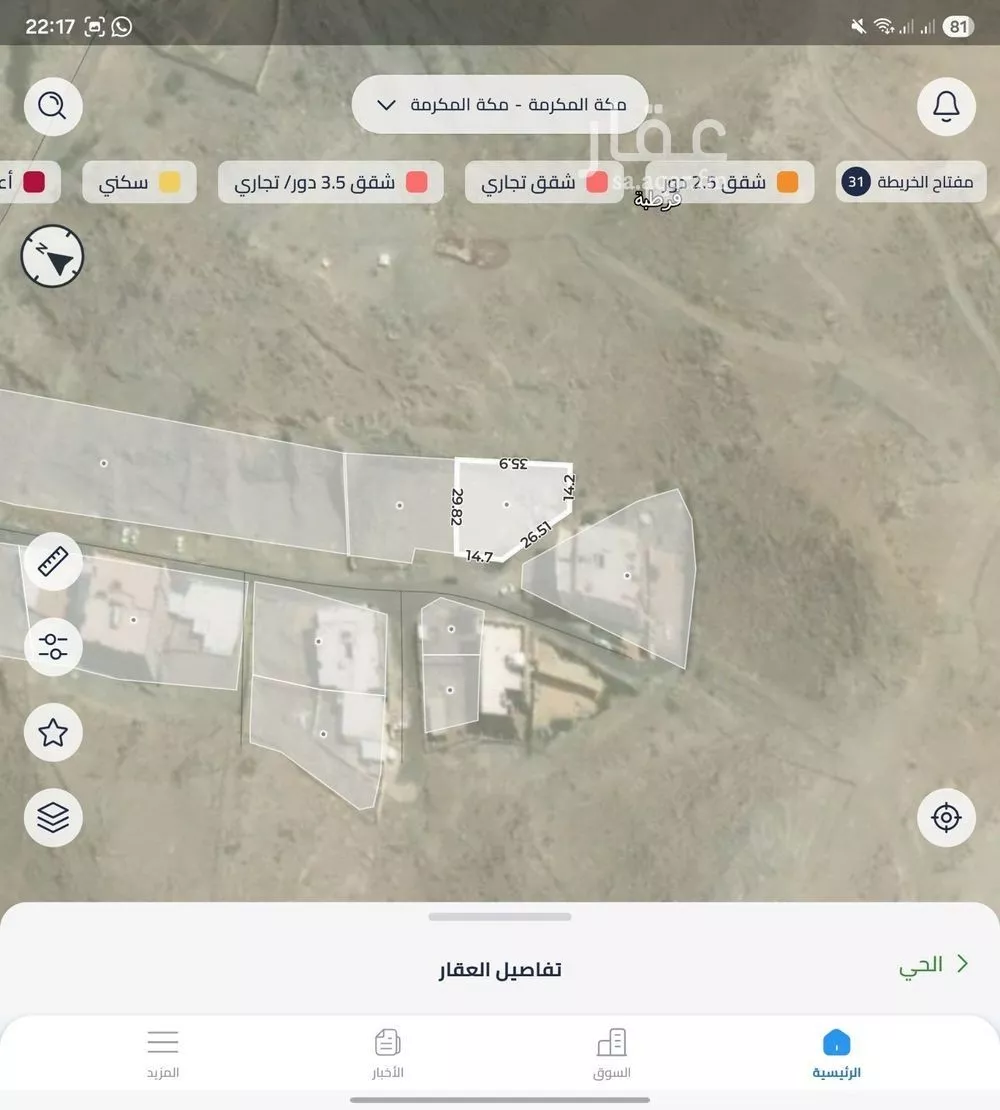The image size is (1000, 1110).
Task: Center the map on my location
Action: click(x=946, y=817)
